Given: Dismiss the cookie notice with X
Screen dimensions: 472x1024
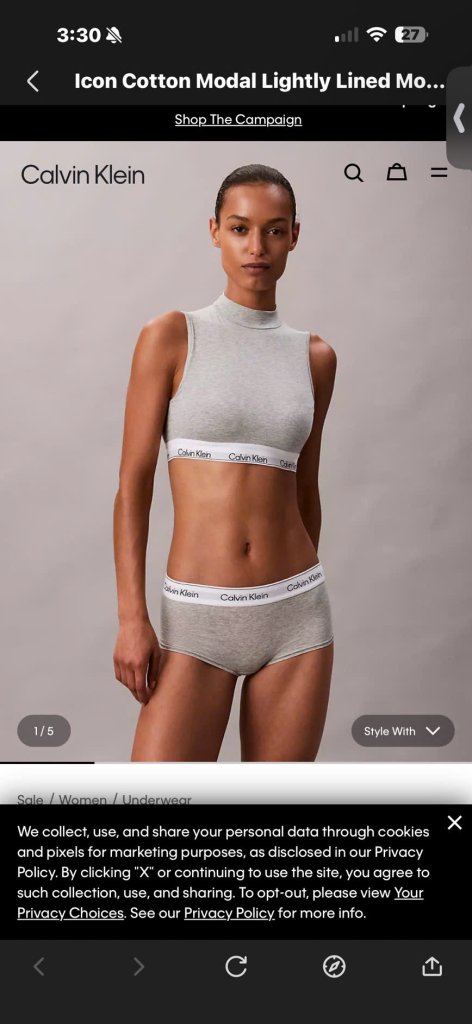Looking at the screenshot, I should point(454,823).
